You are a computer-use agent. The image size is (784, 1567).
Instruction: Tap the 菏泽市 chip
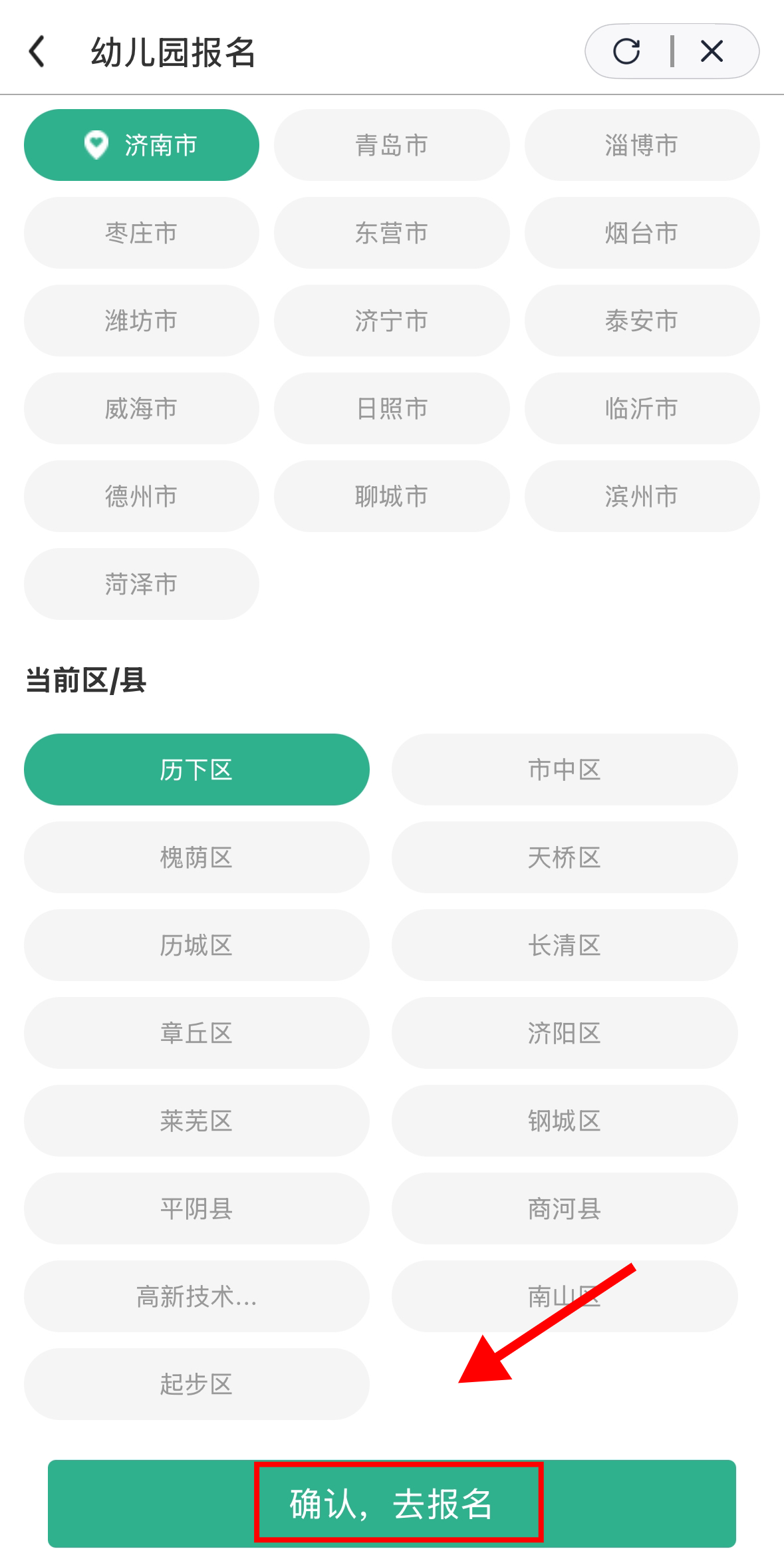[142, 584]
